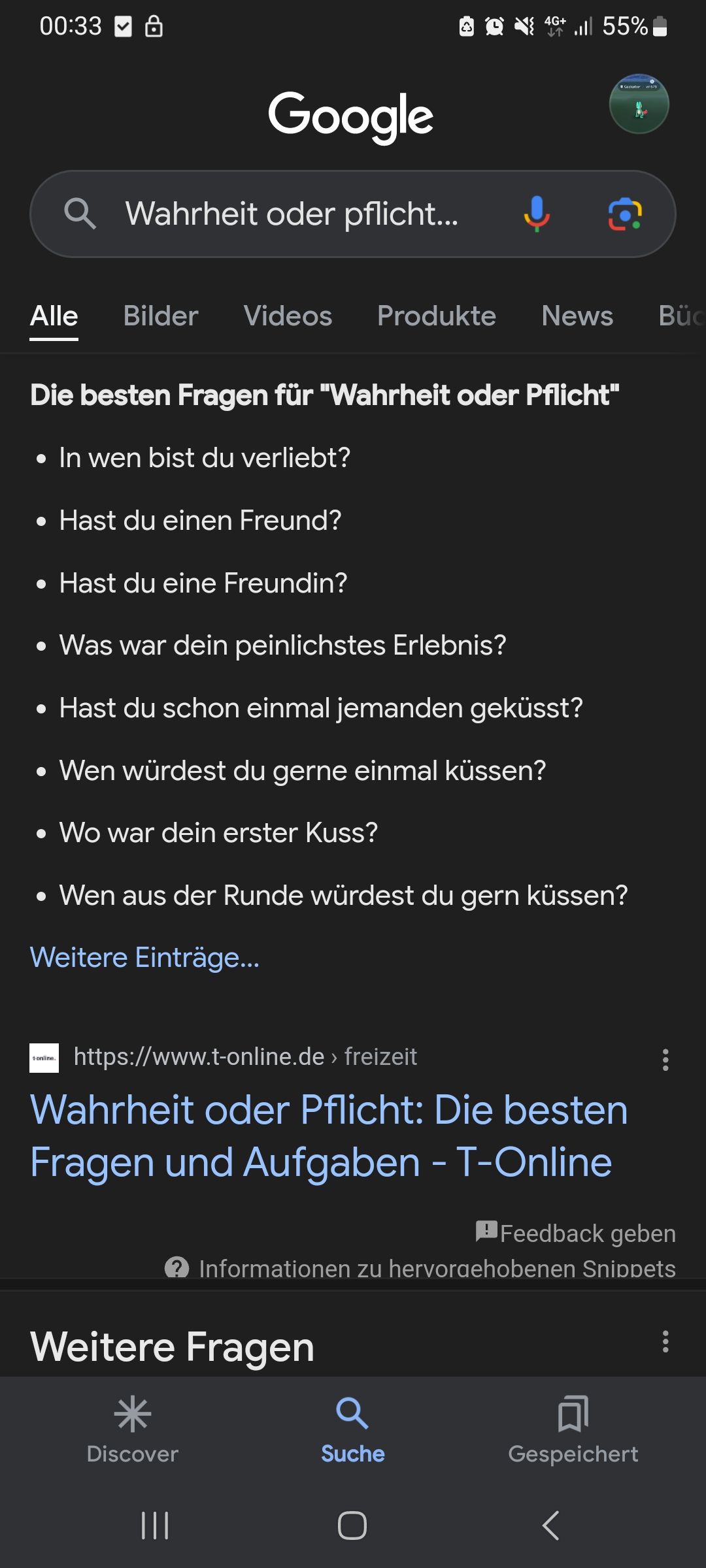Go back with the system back button
Image resolution: width=706 pixels, height=1568 pixels.
point(551,1526)
